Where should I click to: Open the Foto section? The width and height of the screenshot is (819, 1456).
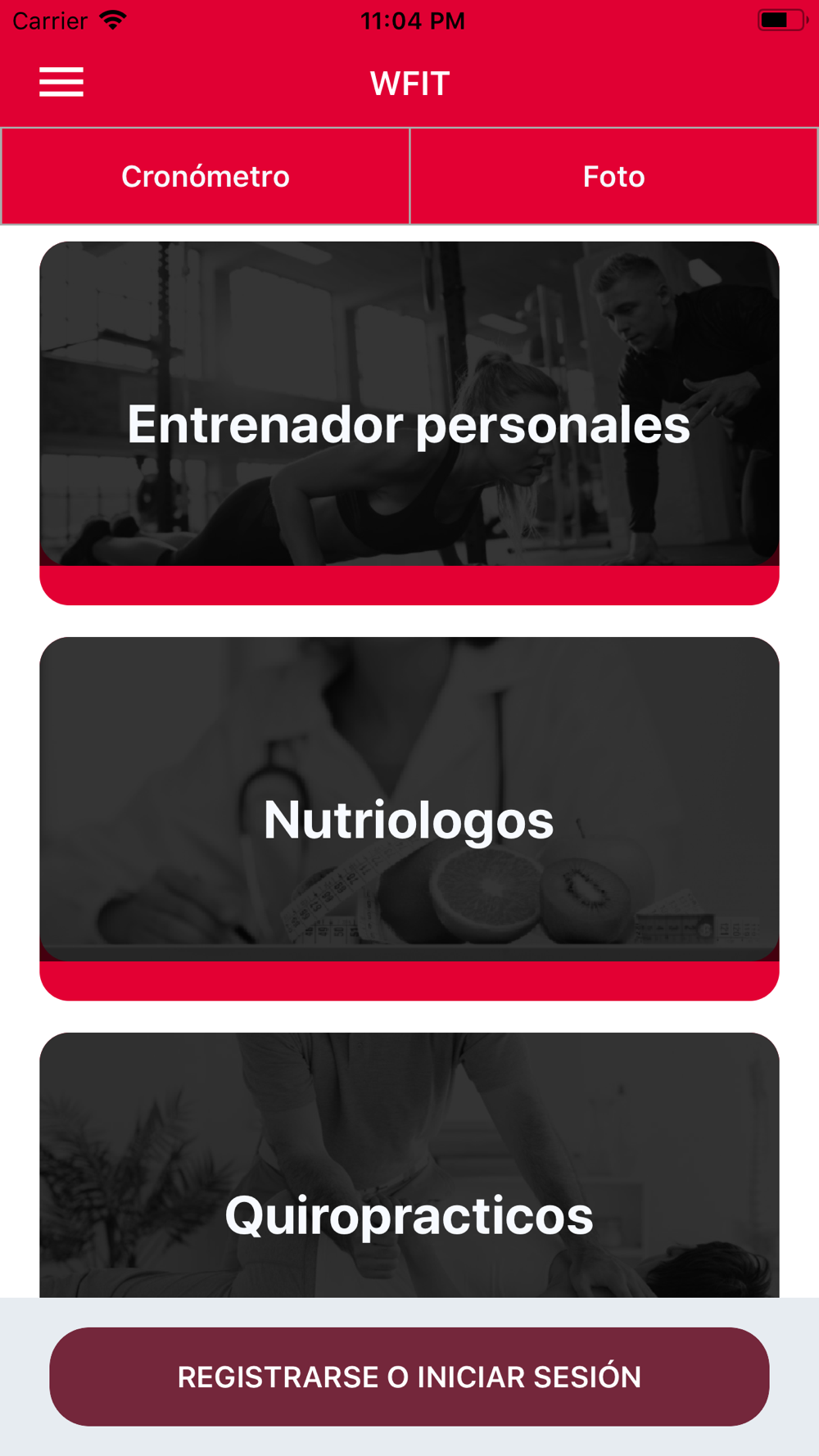pyautogui.click(x=613, y=176)
